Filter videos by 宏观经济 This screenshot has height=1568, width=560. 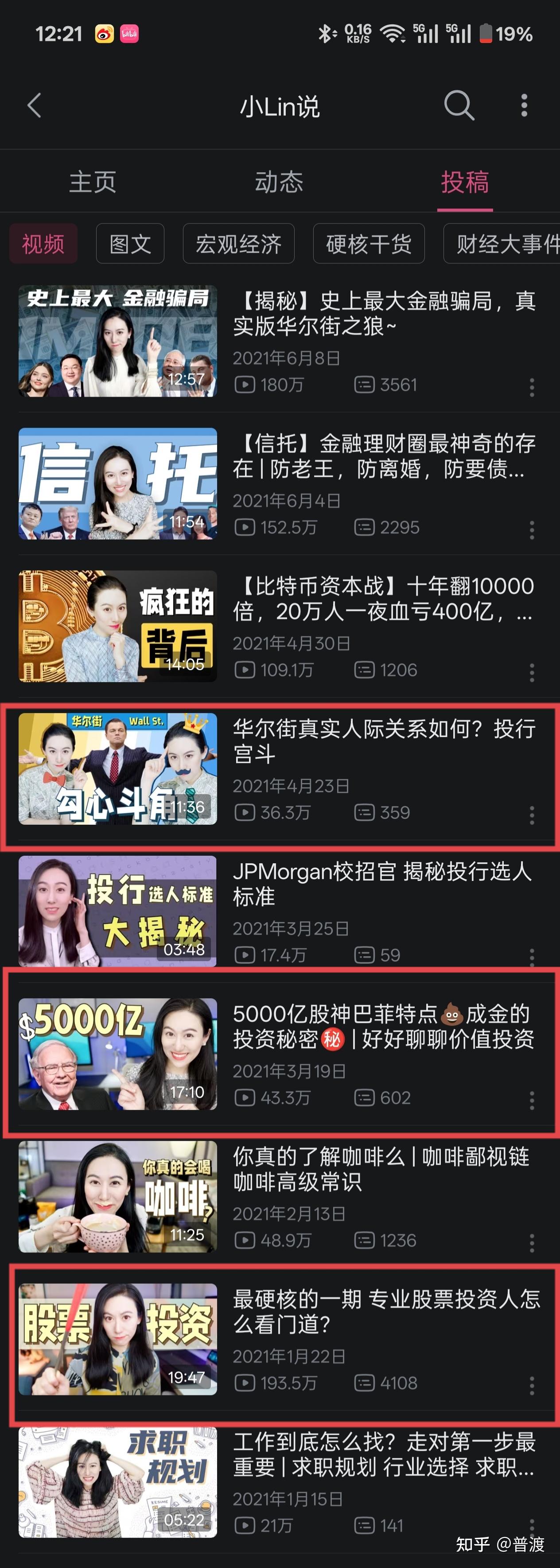(238, 244)
